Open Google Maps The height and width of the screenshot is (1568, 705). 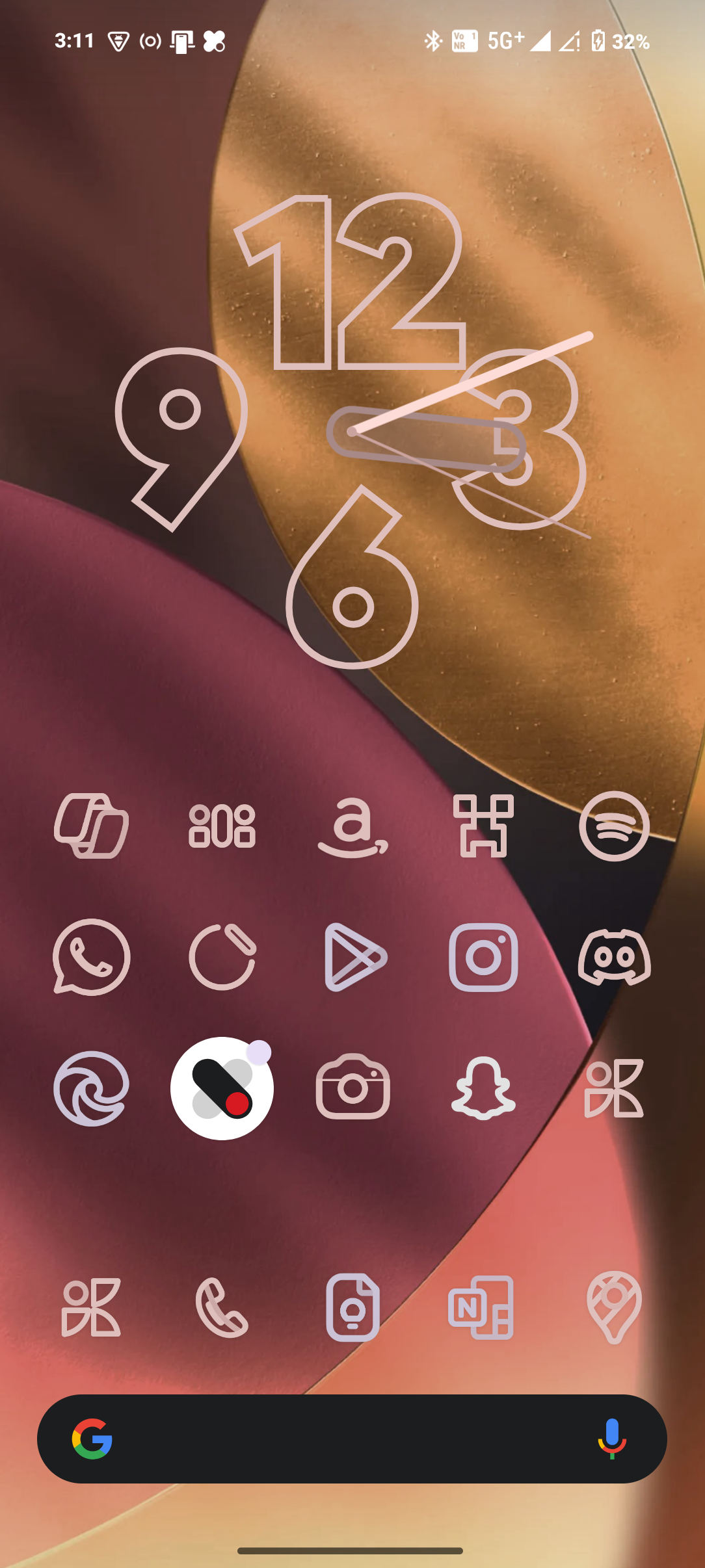(x=614, y=1307)
